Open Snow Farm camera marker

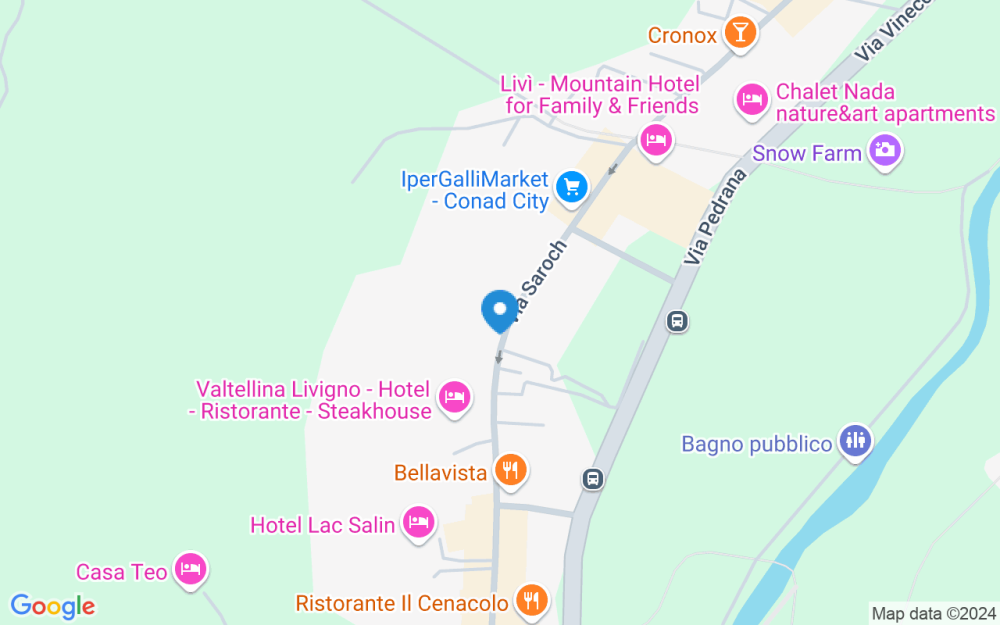click(885, 151)
